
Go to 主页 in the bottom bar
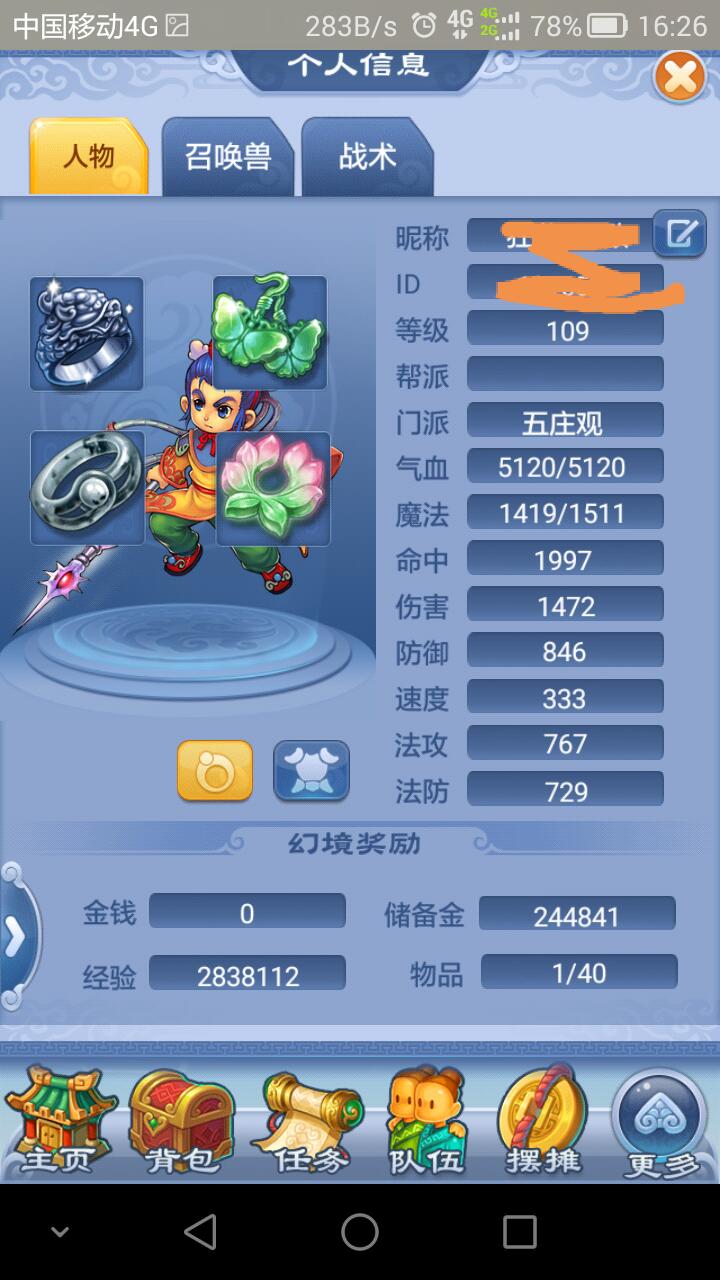click(x=60, y=1122)
